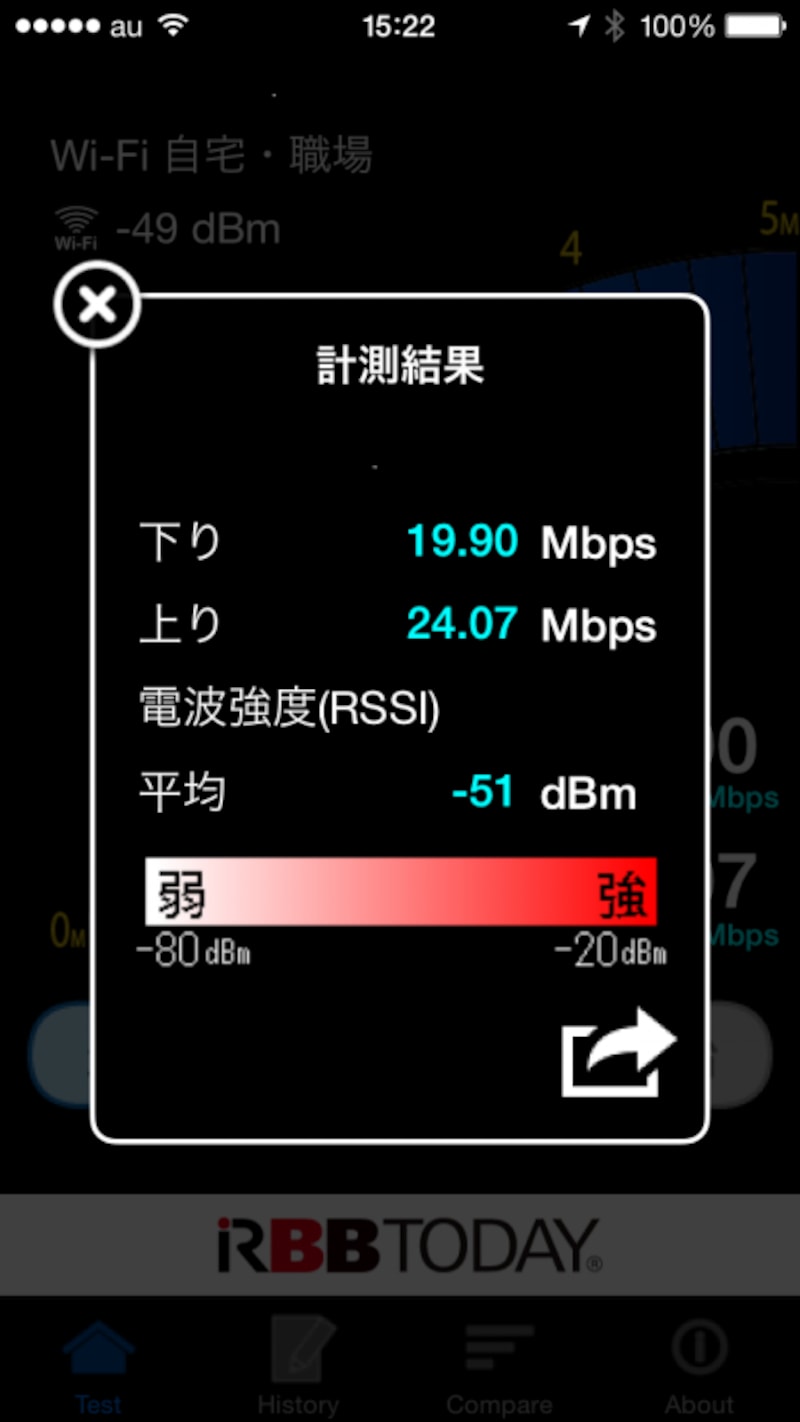Viewport: 800px width, 1422px height.
Task: Tap the 24.07 Mbps upload result
Action: pos(462,624)
